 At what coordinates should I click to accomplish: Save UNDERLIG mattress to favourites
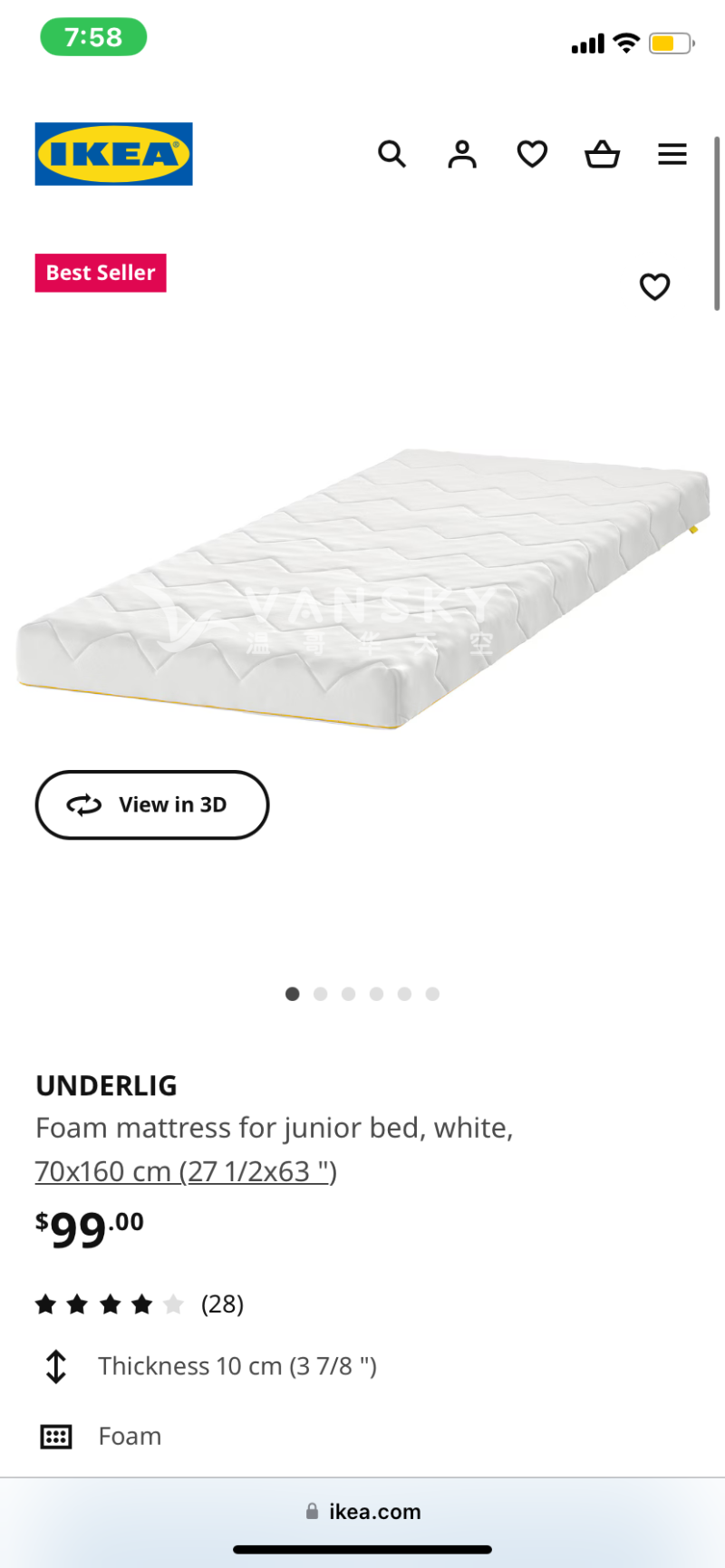click(654, 287)
